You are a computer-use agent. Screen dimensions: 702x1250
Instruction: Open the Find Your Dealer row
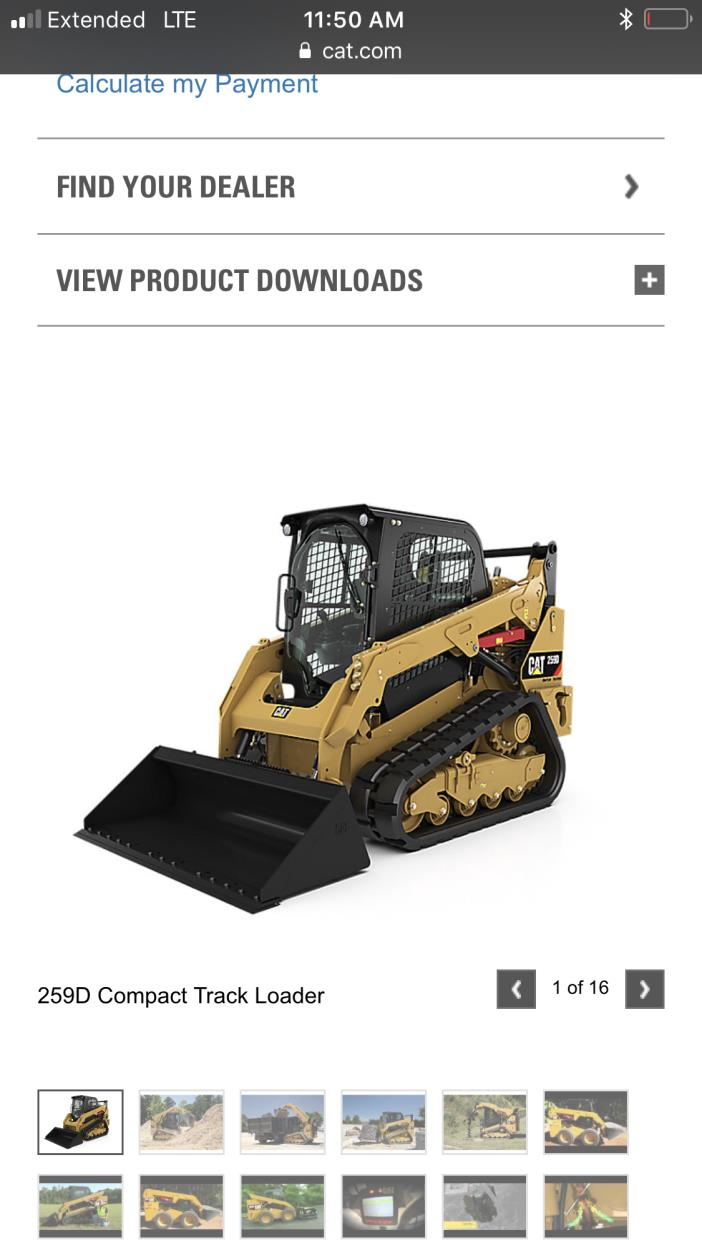[350, 187]
